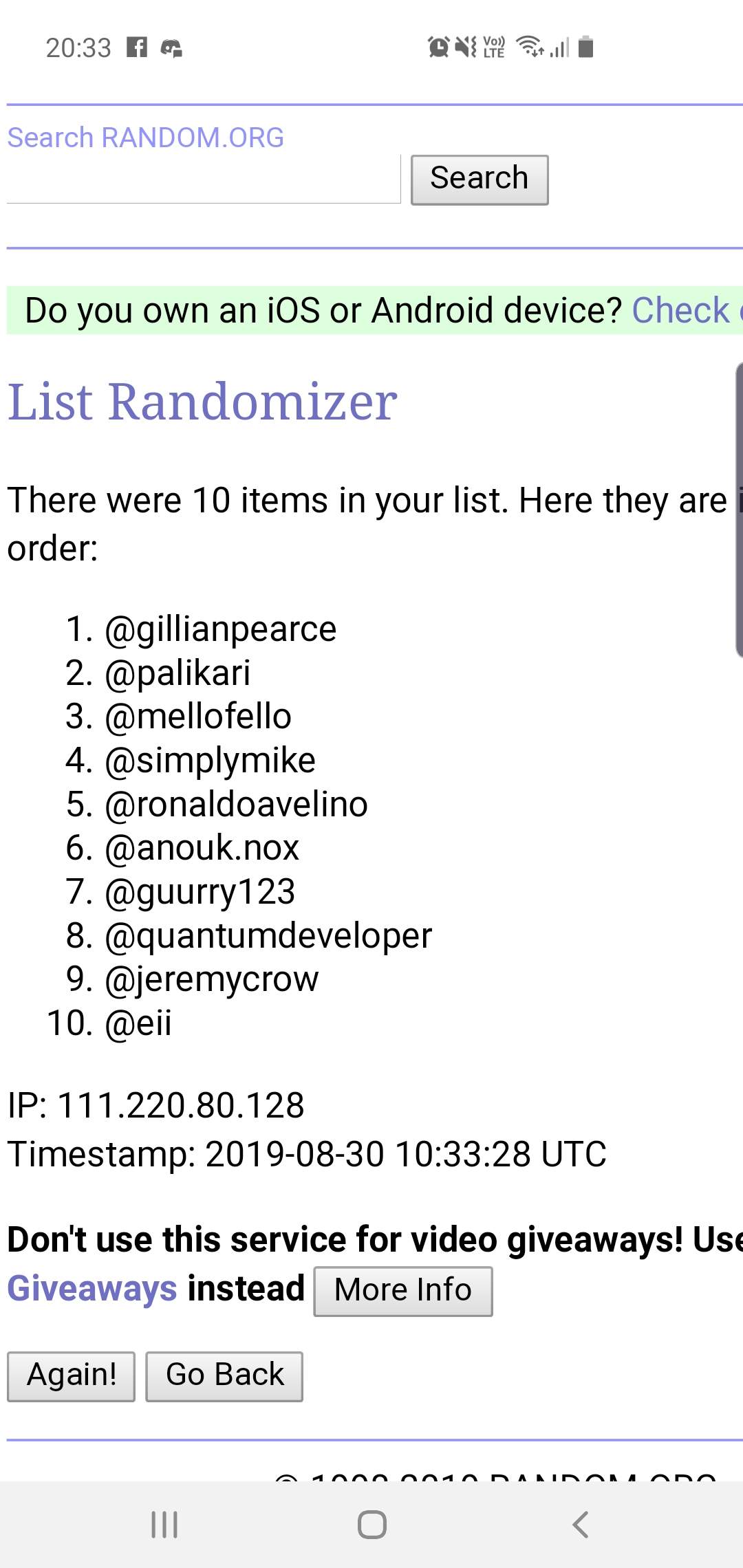This screenshot has width=743, height=1568.
Task: Randomize the list with Again!
Action: (x=72, y=1375)
